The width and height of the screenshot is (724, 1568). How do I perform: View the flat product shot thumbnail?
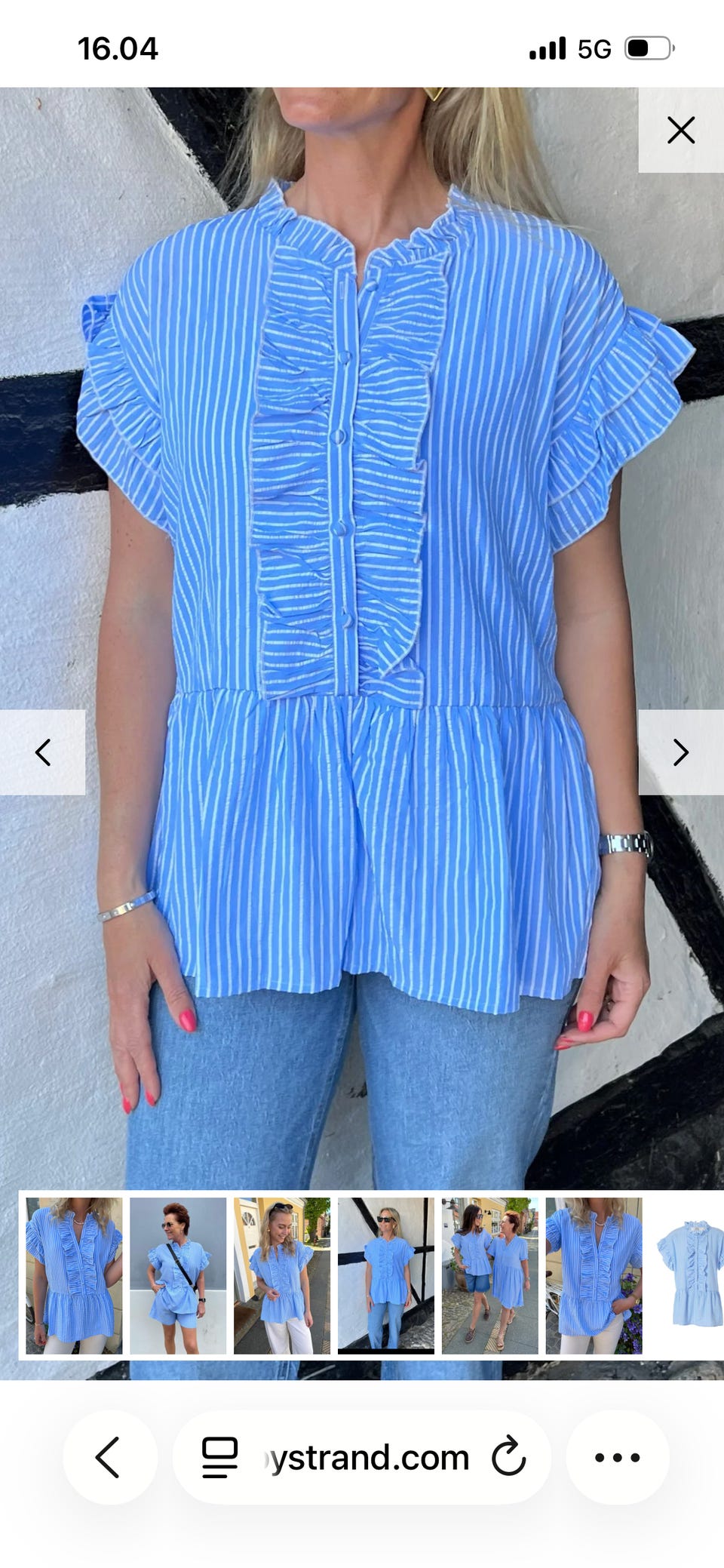pyautogui.click(x=687, y=1275)
